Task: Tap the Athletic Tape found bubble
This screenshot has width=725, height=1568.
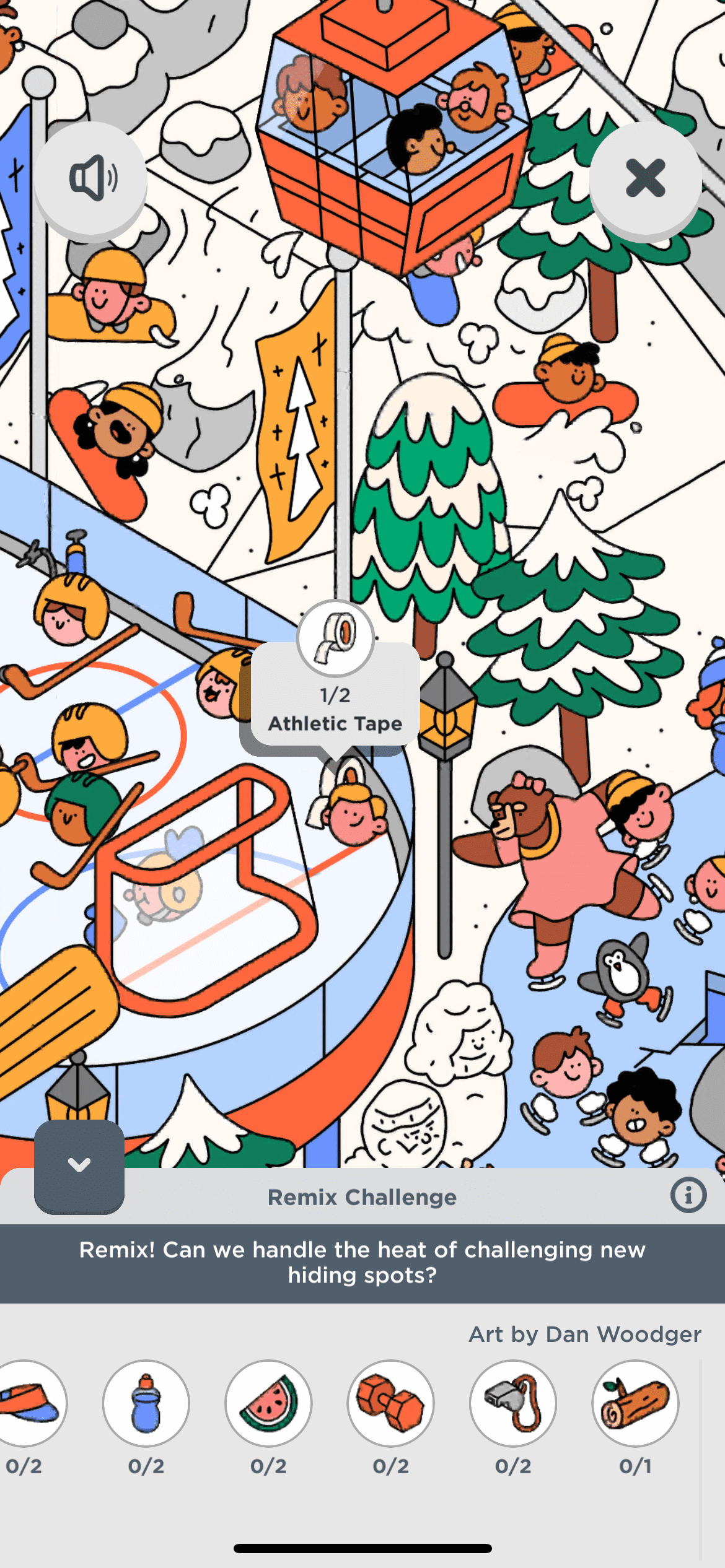Action: (335, 694)
